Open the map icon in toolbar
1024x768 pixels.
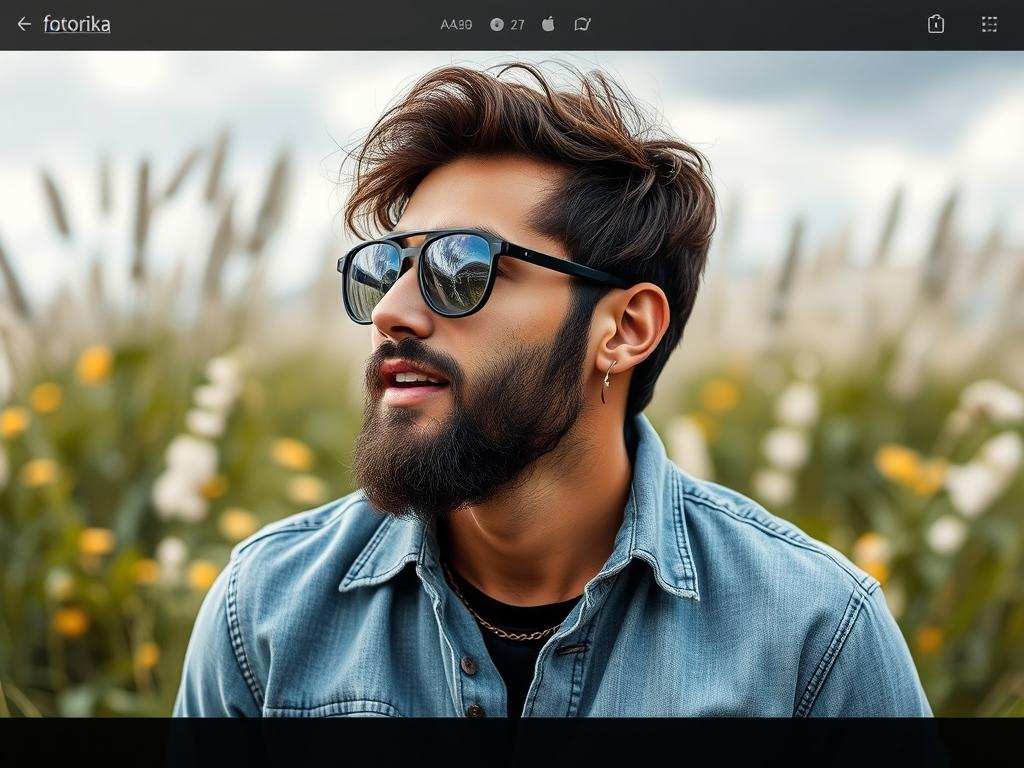[x=582, y=24]
